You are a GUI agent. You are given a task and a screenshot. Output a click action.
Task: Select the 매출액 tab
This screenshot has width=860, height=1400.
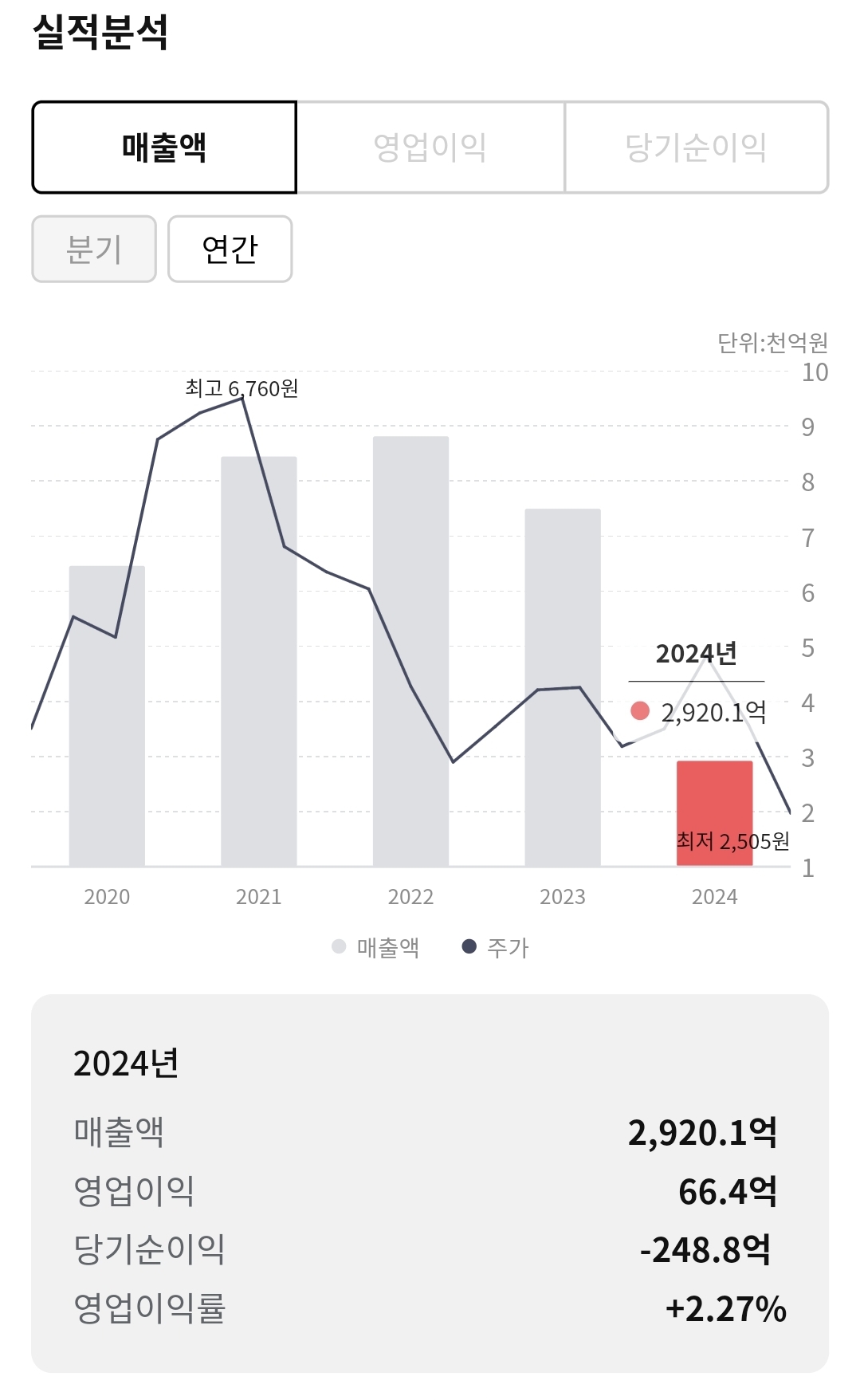coord(164,147)
